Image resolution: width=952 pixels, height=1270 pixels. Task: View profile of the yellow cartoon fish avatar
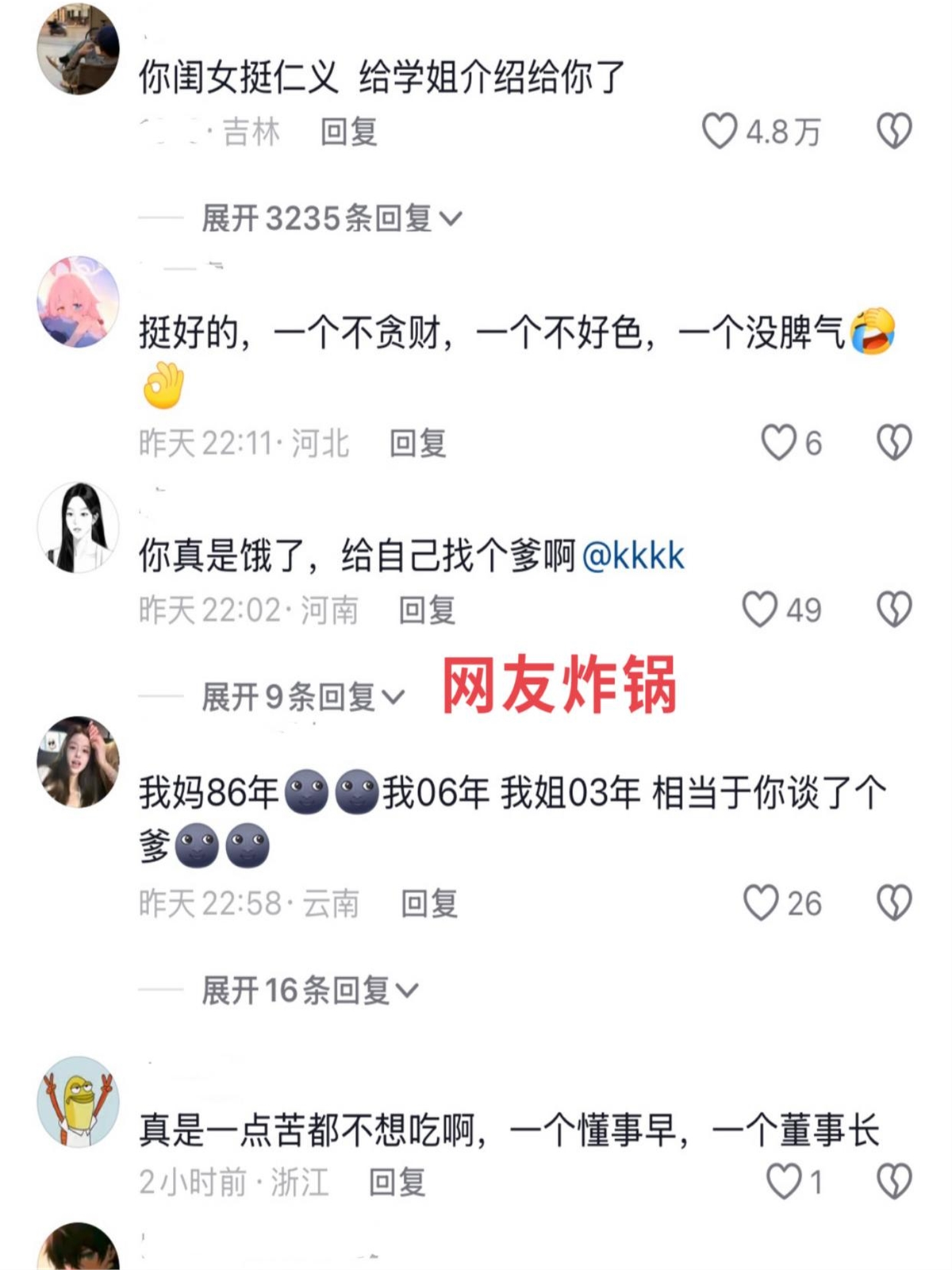pyautogui.click(x=78, y=1101)
